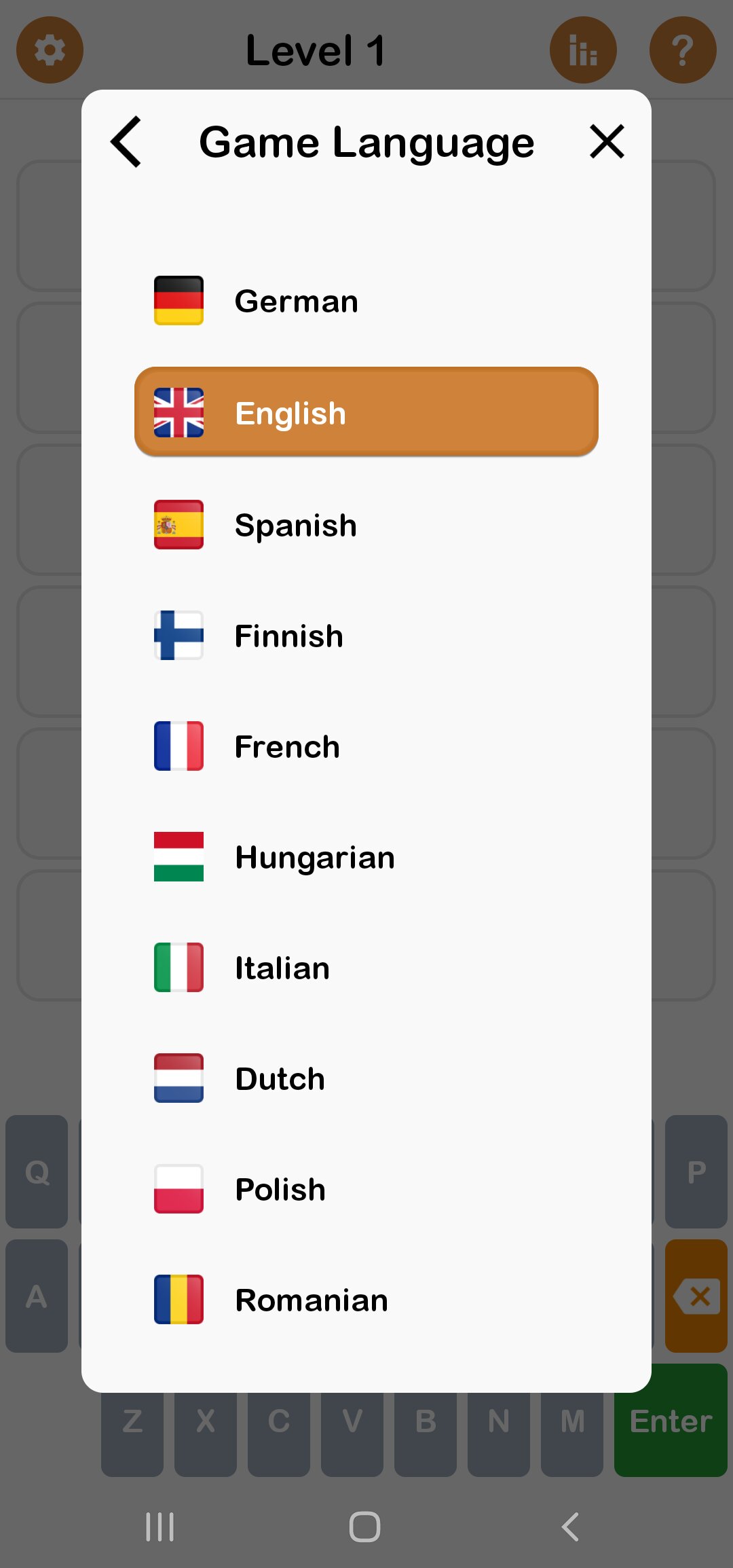733x1568 pixels.
Task: Go to the system home screen
Action: (364, 1527)
